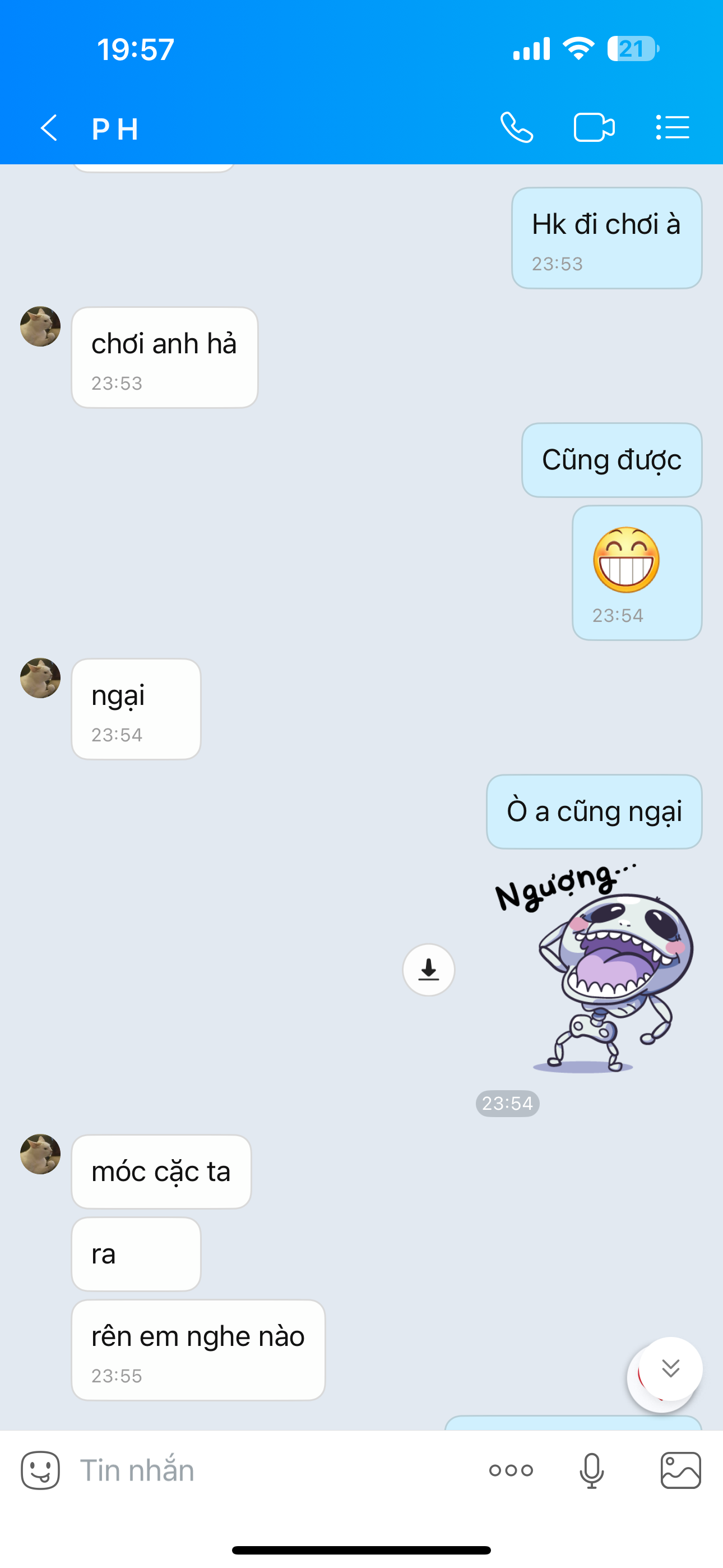Start a video call with P H
This screenshot has height=1568, width=723.
click(x=594, y=128)
